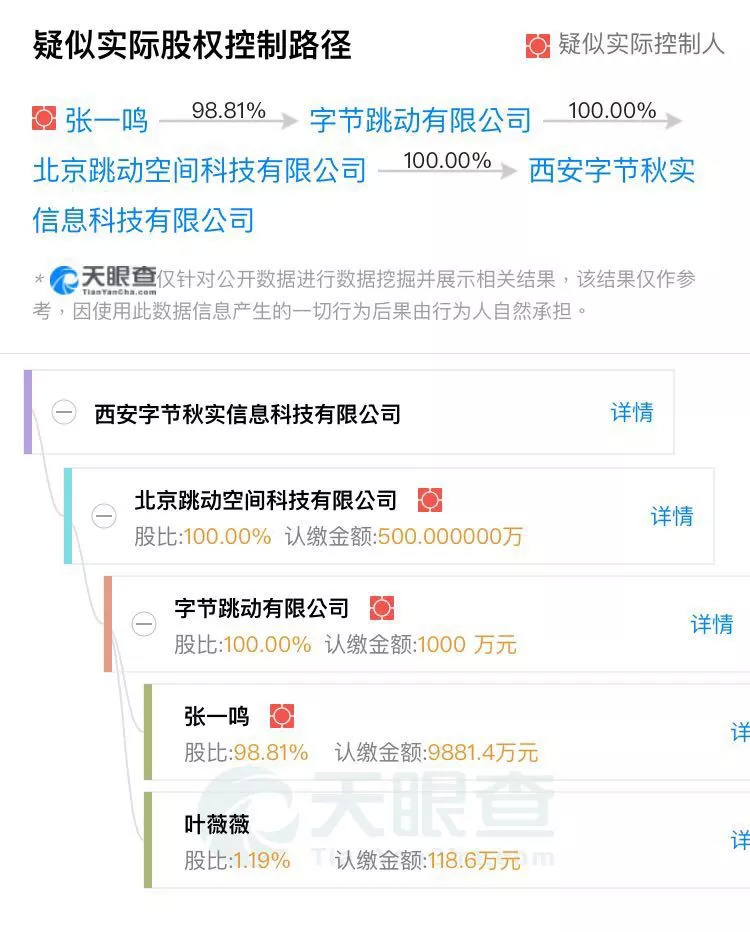Screen dimensions: 750x932
Task: Open 张一鸣 link in the control path
Action: coord(106,121)
